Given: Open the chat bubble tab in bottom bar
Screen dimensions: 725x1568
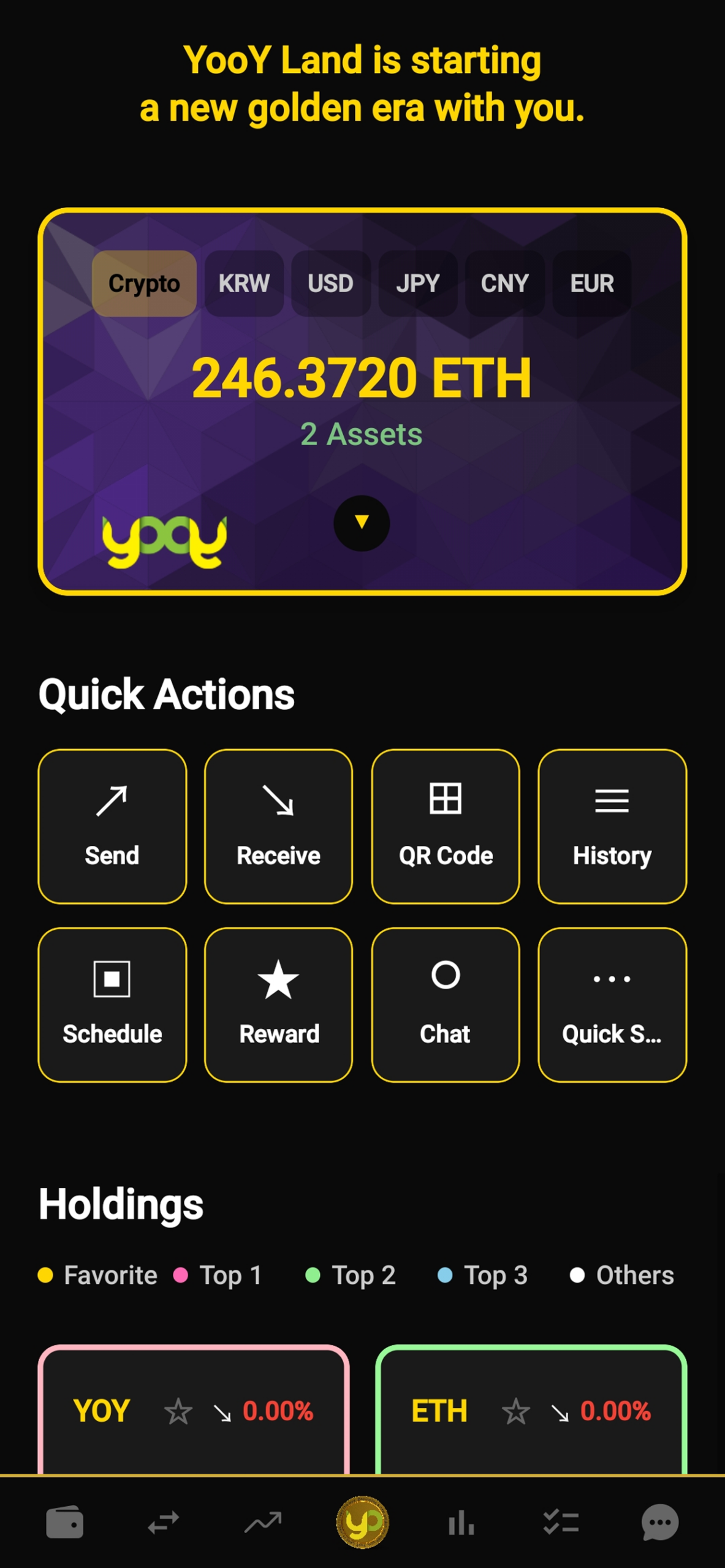Looking at the screenshot, I should [x=659, y=1521].
